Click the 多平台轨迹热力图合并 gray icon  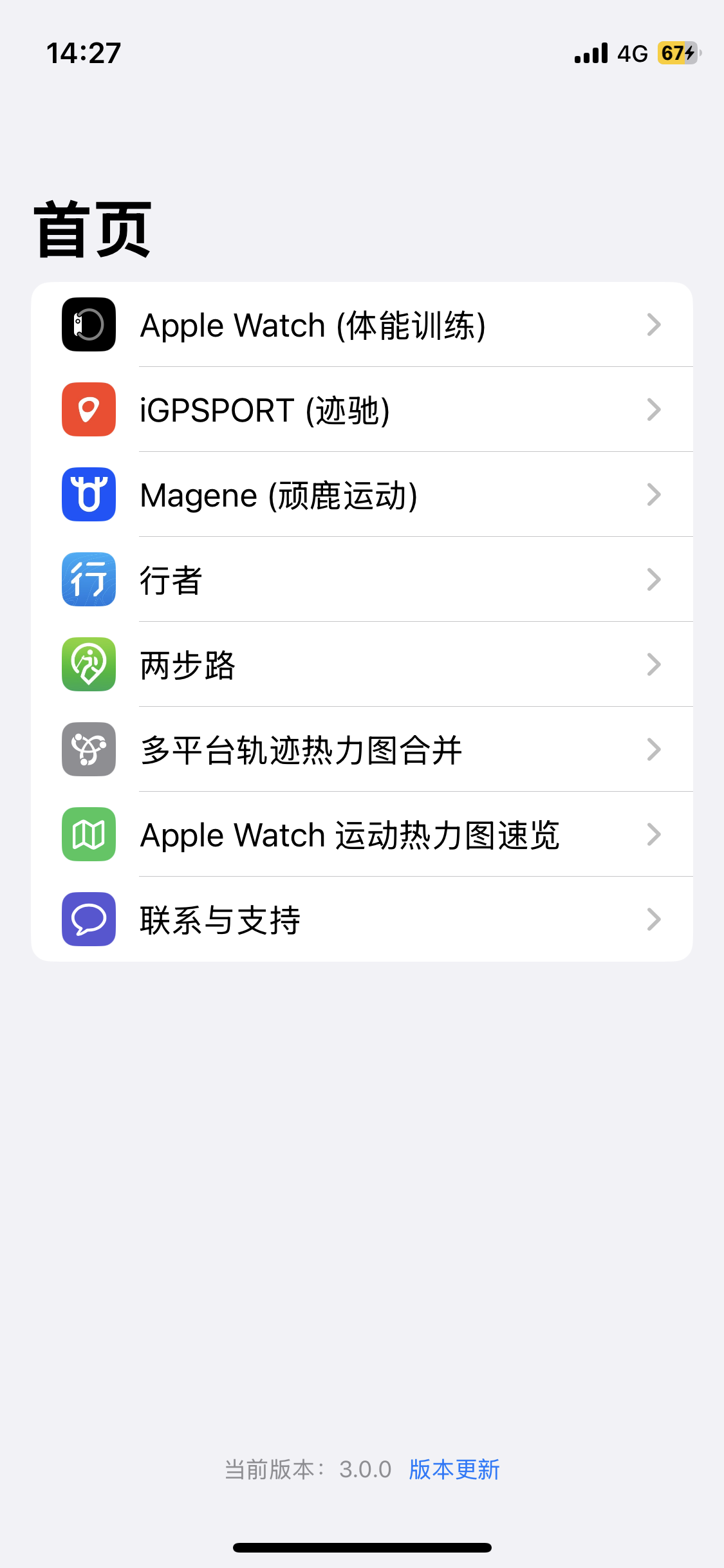pos(88,749)
